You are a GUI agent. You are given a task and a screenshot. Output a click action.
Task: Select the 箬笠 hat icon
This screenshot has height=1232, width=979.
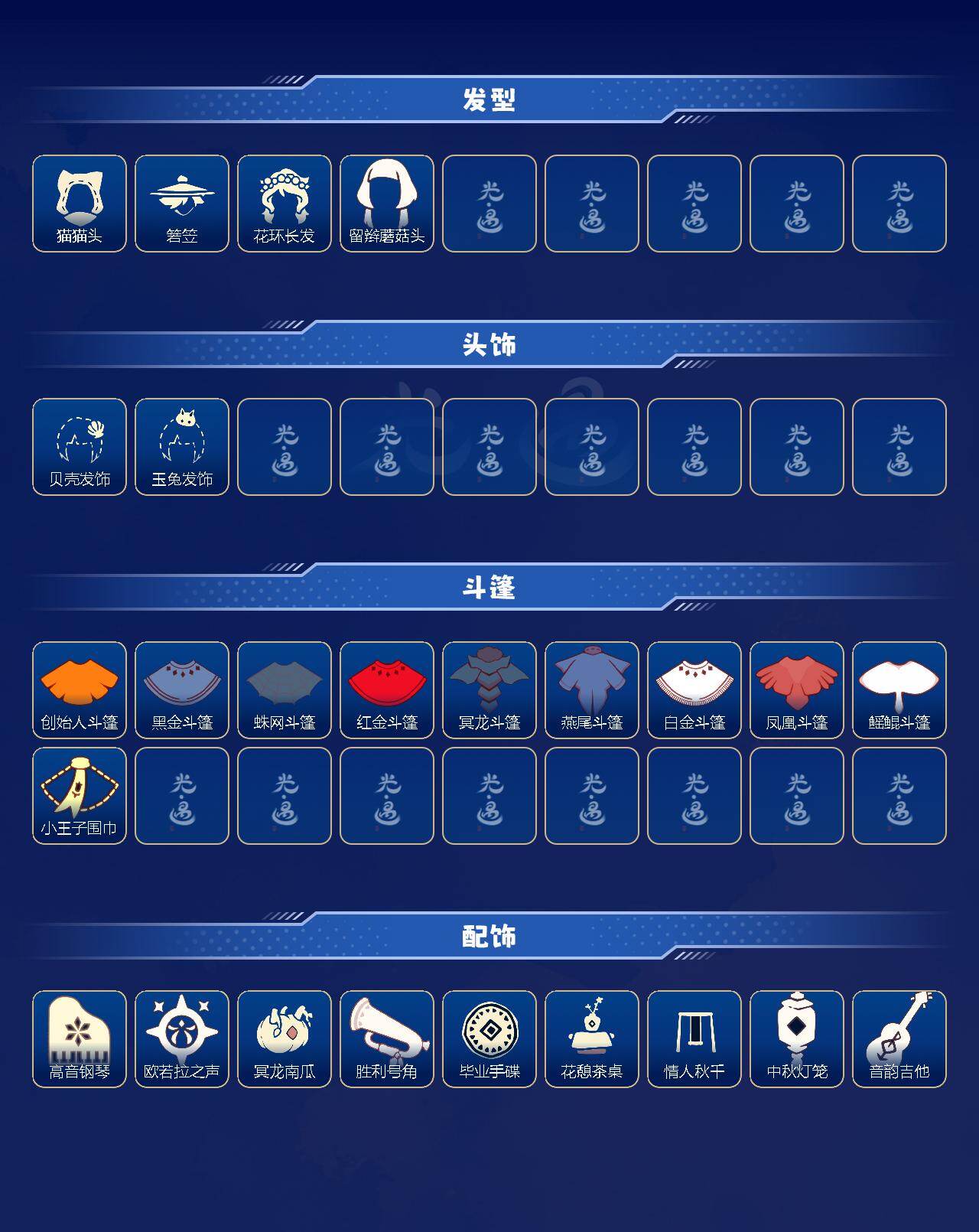click(182, 200)
